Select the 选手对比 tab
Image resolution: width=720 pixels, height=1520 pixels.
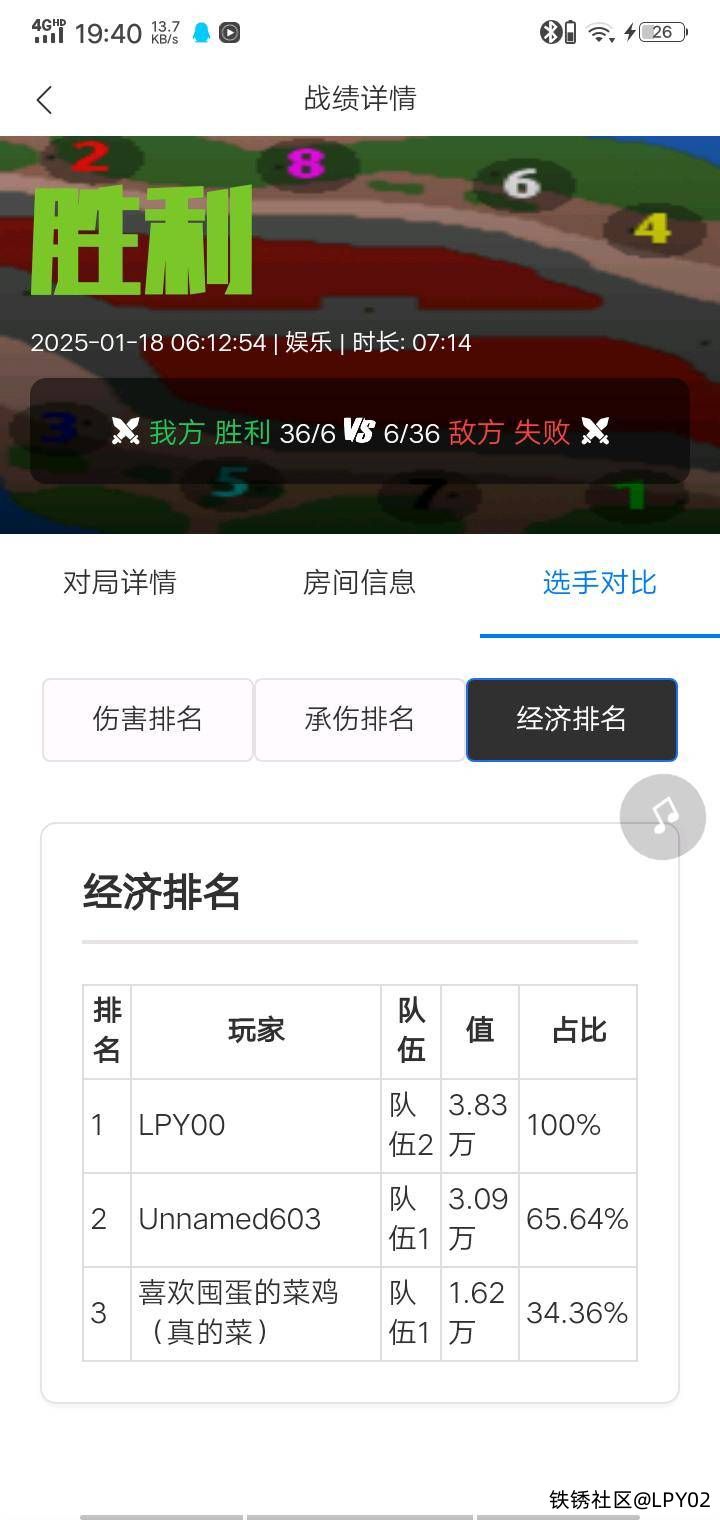[x=599, y=583]
